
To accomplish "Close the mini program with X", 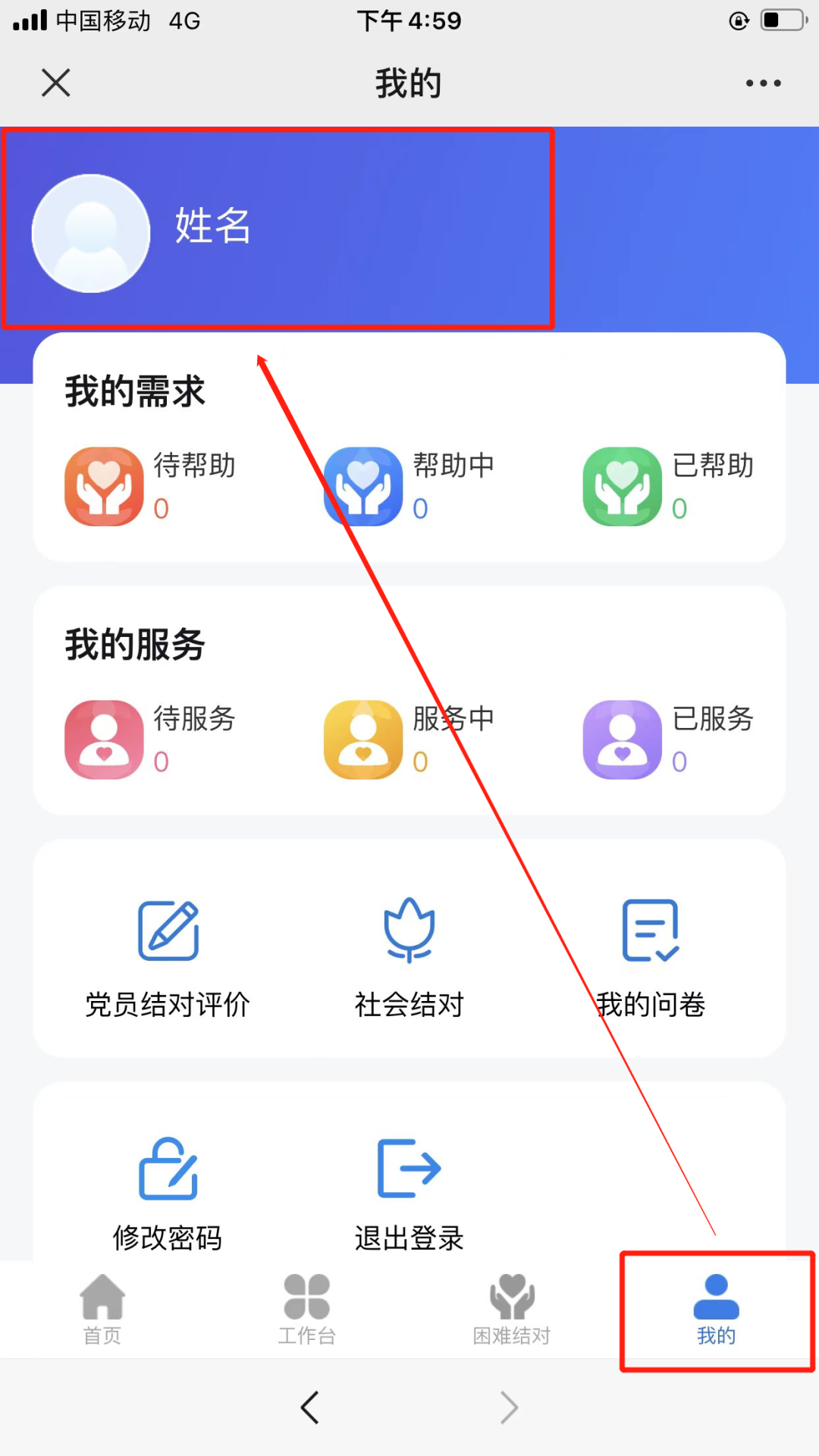I will (x=56, y=83).
